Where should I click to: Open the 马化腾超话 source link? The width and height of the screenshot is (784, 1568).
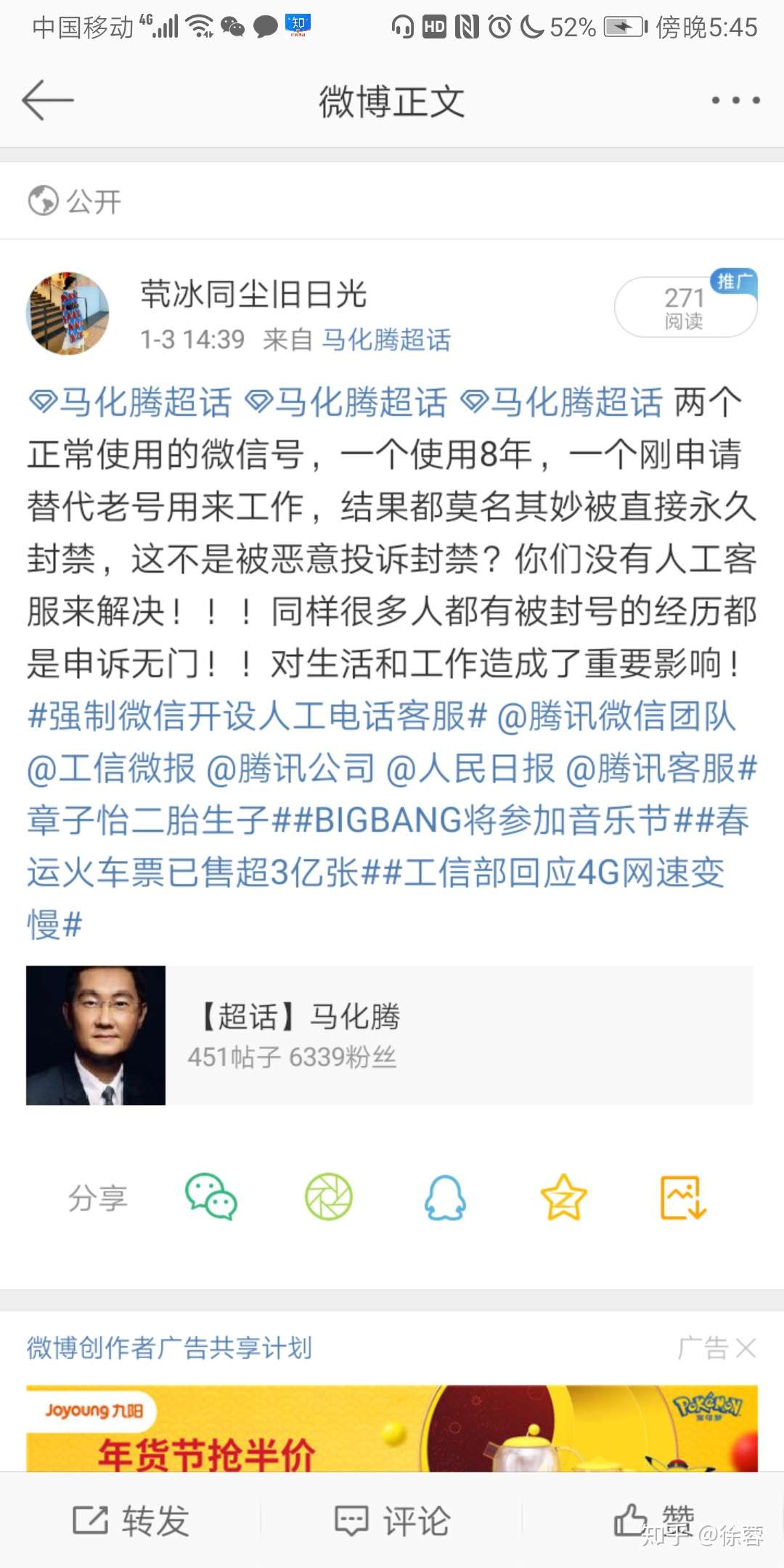click(386, 340)
